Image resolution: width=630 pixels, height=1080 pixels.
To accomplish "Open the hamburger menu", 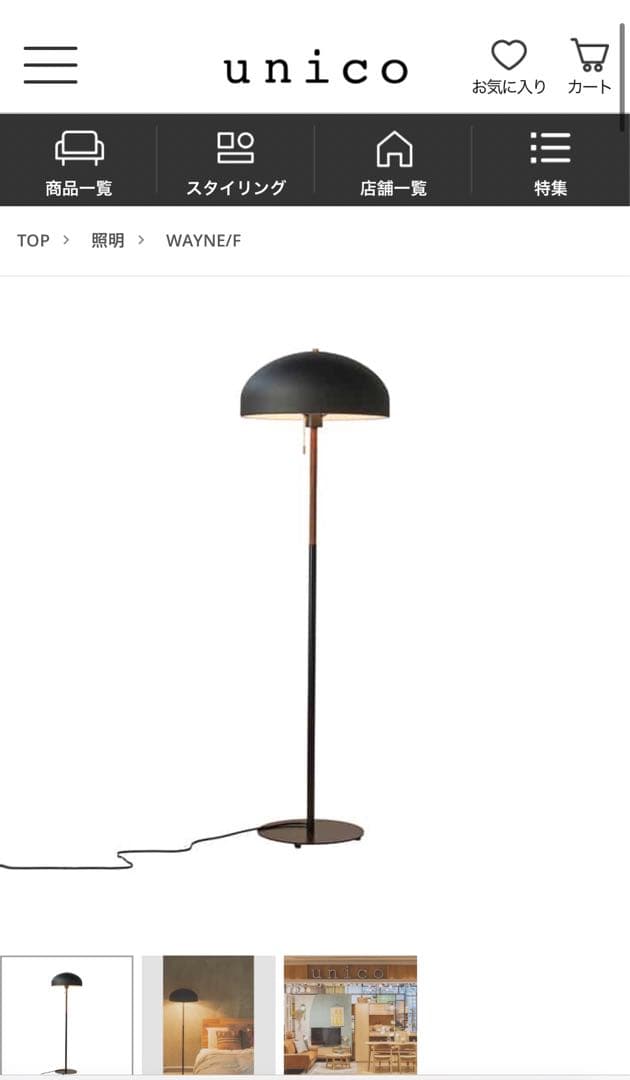I will [x=50, y=65].
